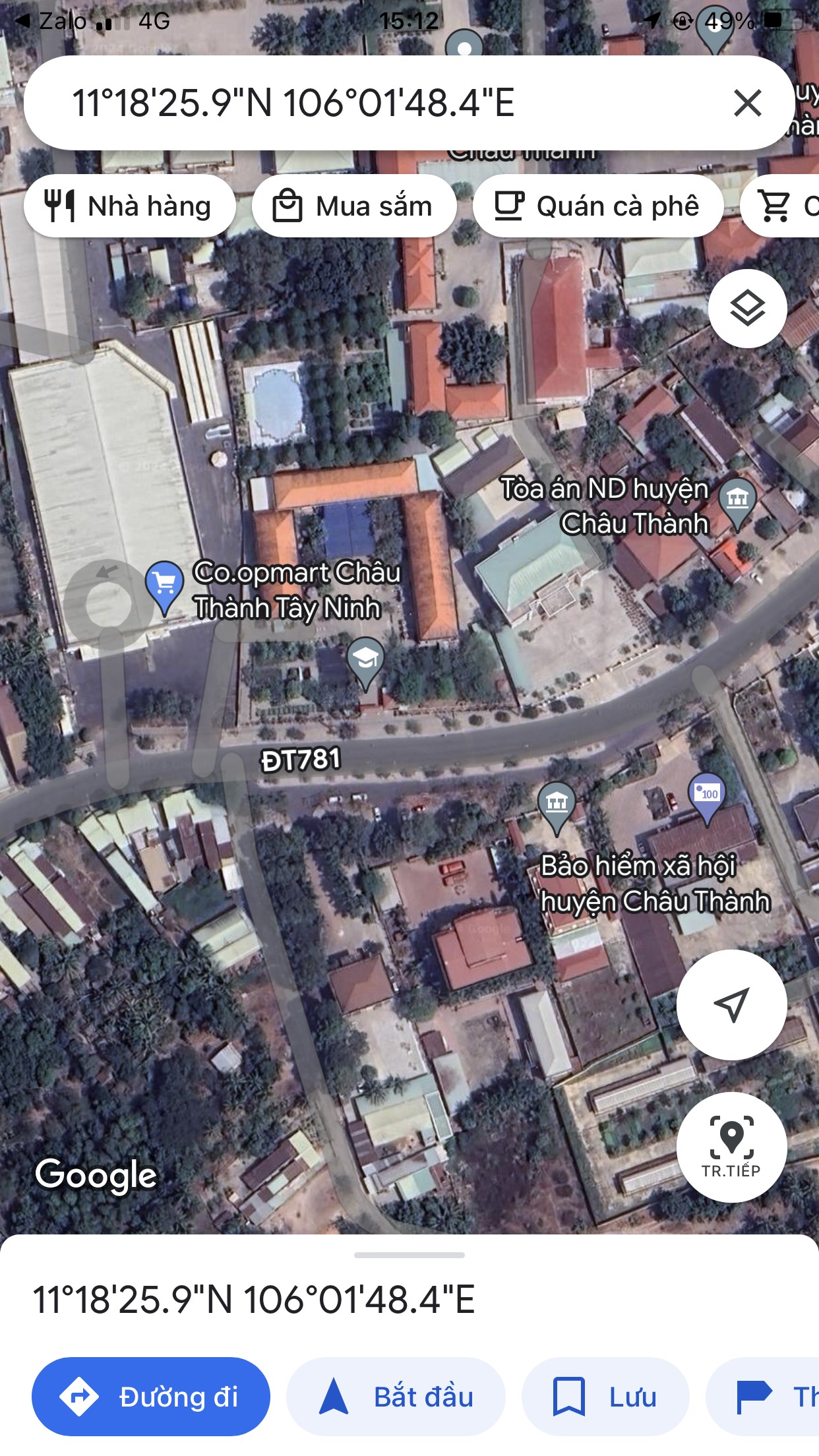Open Bảo hiểm xã hội huyện Châu Thành pin
819x1456 pixels.
(557, 808)
